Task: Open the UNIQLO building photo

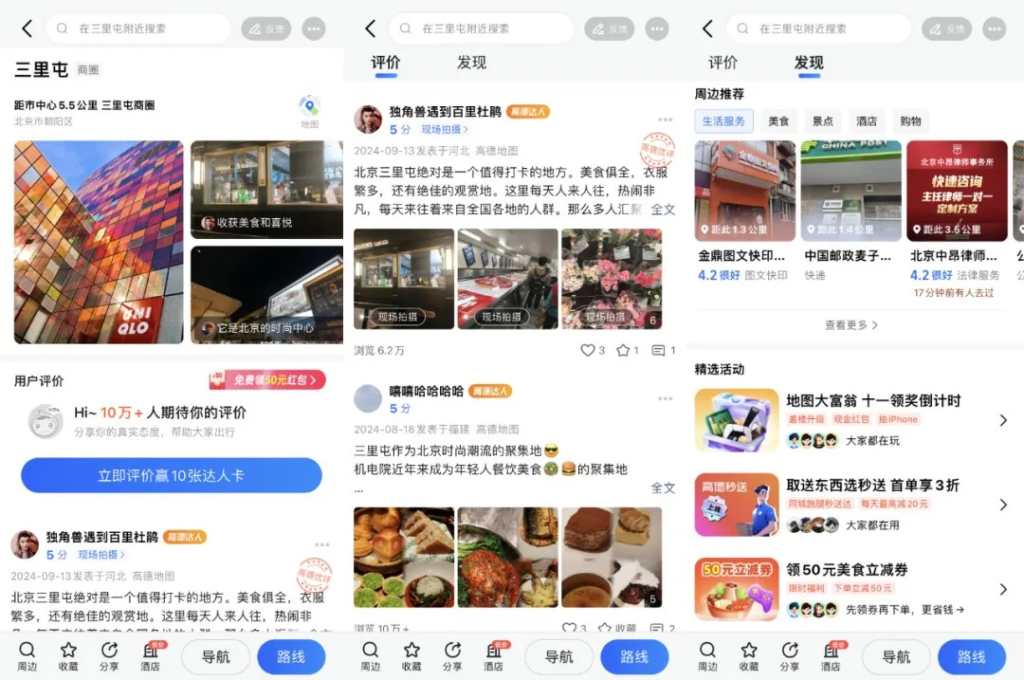Action: (99, 242)
